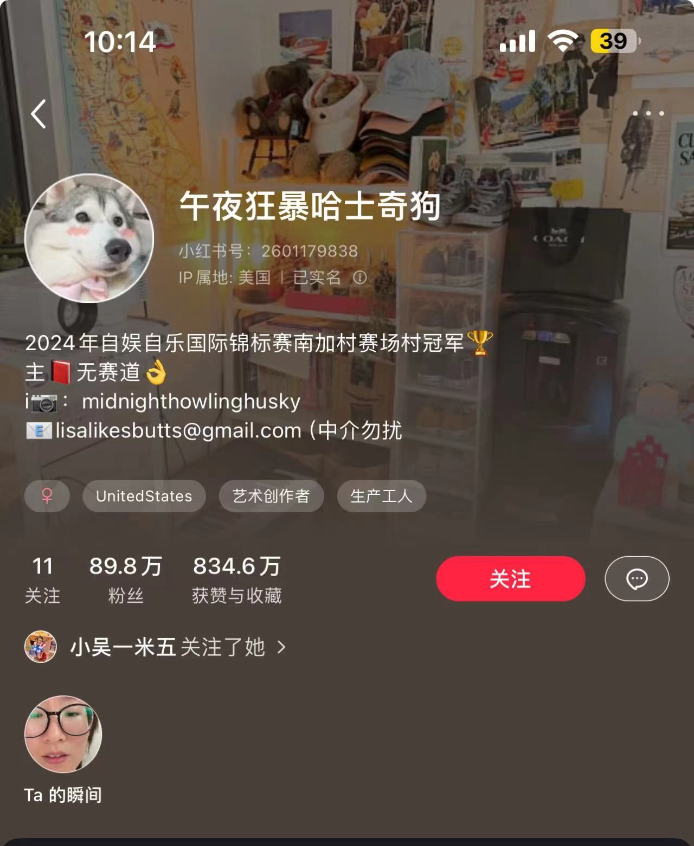Select the 生产工人 tag chip
This screenshot has width=694, height=846.
pos(381,496)
